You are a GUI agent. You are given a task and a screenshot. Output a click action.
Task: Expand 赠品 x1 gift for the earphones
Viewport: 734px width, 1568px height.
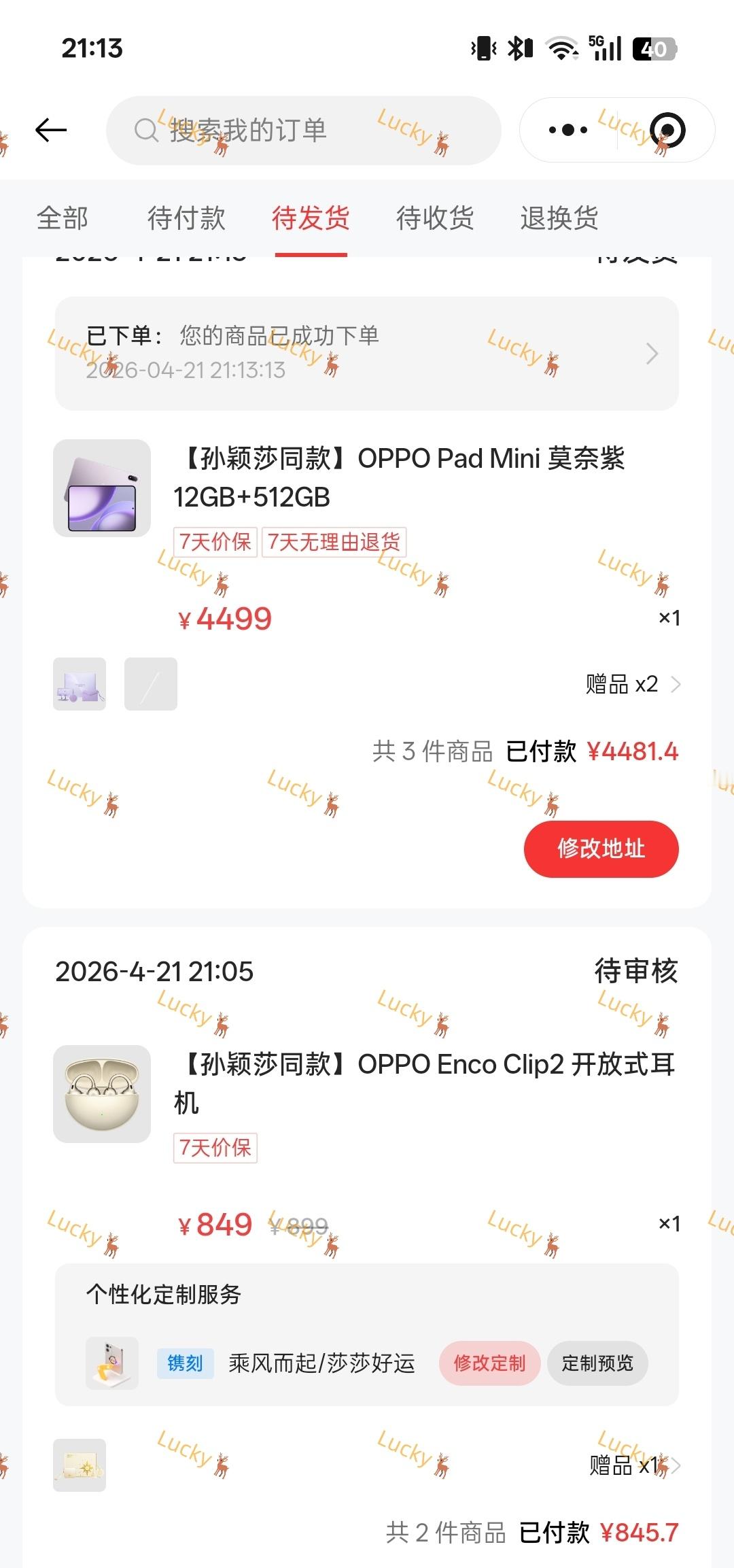(x=633, y=1465)
